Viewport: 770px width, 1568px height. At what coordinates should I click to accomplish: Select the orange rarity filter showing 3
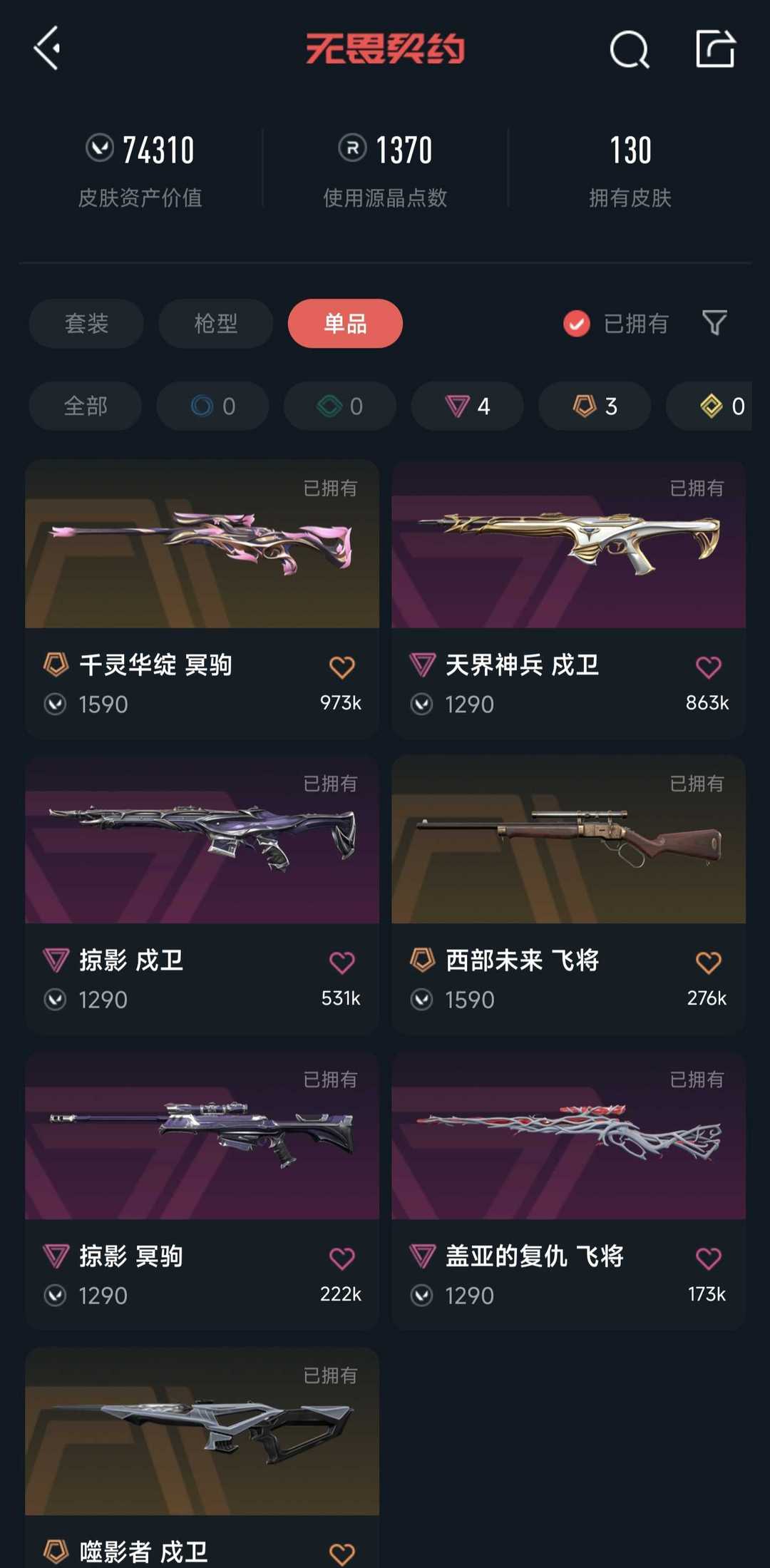[x=593, y=406]
